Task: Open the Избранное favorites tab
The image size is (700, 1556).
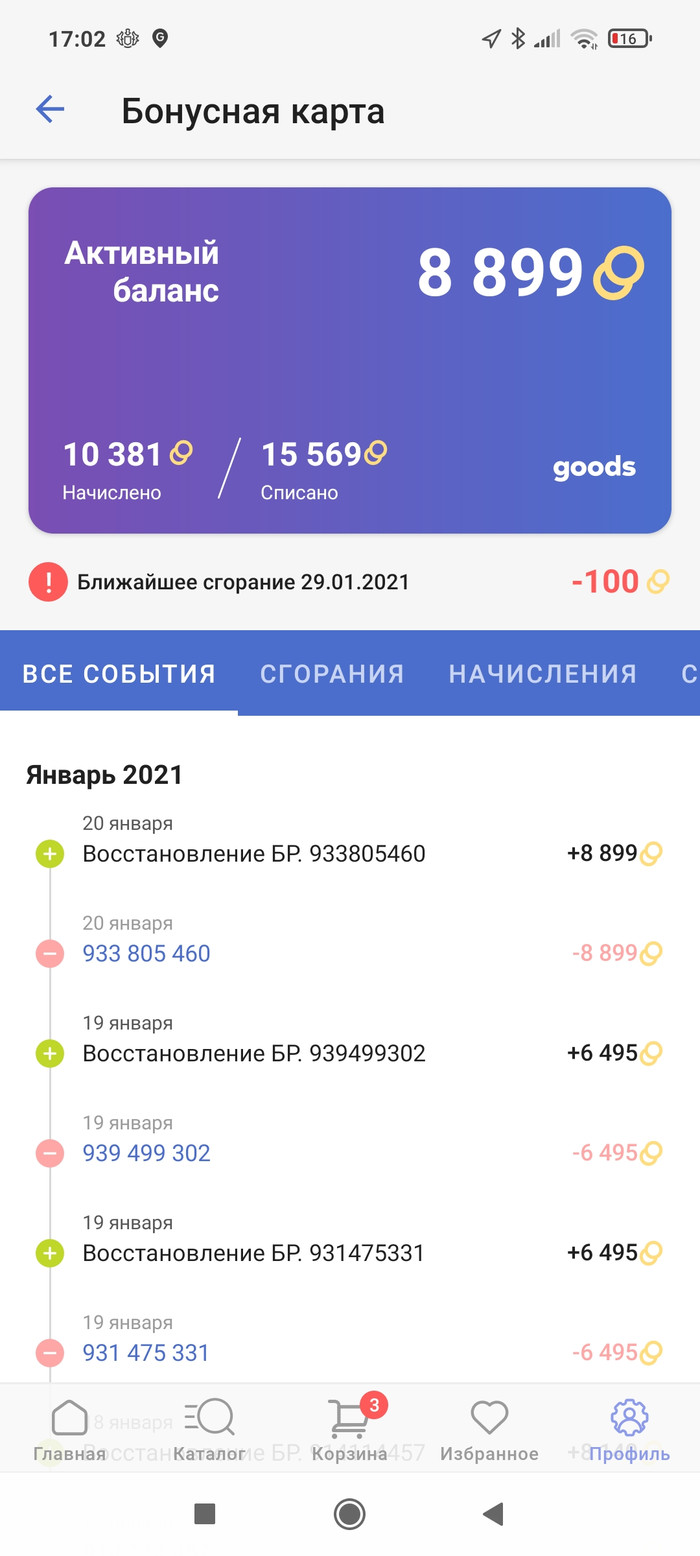Action: click(x=489, y=1430)
